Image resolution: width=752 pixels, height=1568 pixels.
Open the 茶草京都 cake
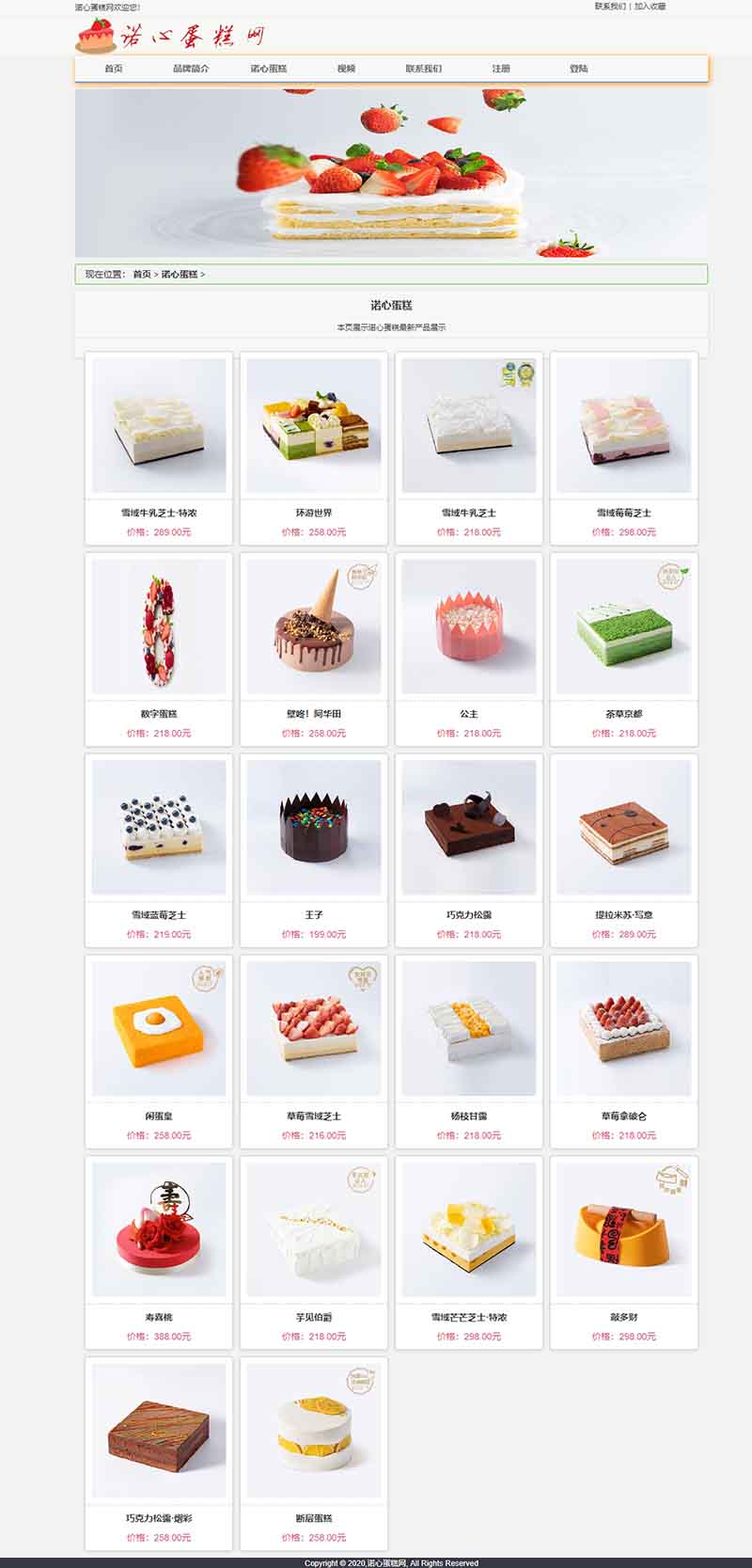point(624,650)
